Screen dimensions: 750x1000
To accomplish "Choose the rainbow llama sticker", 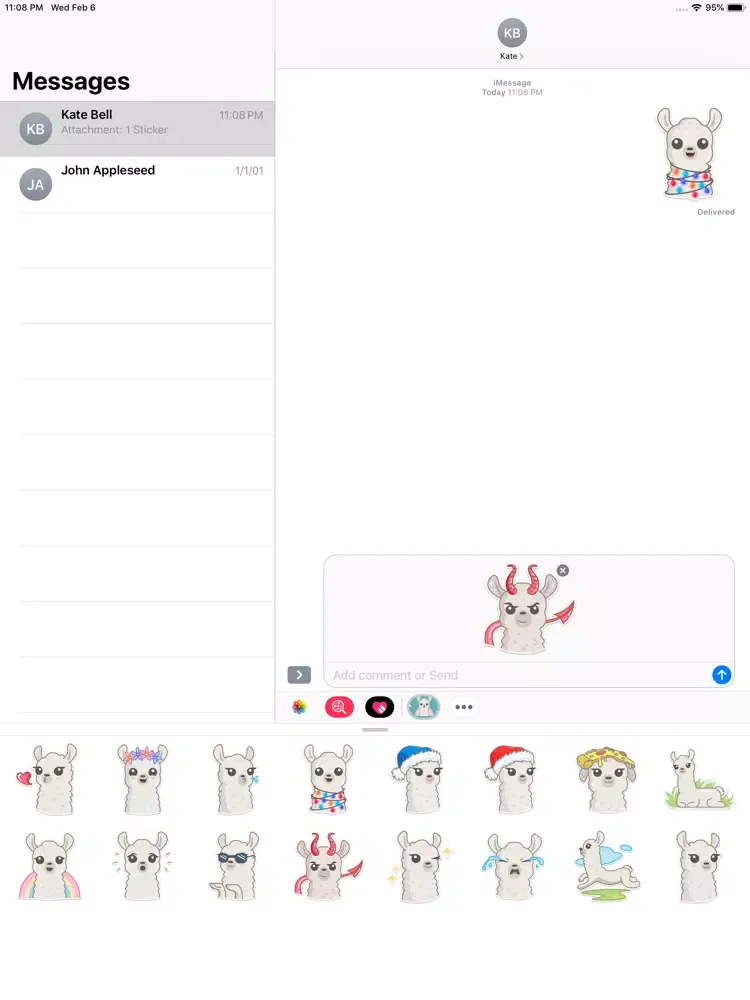I will coord(46,864).
